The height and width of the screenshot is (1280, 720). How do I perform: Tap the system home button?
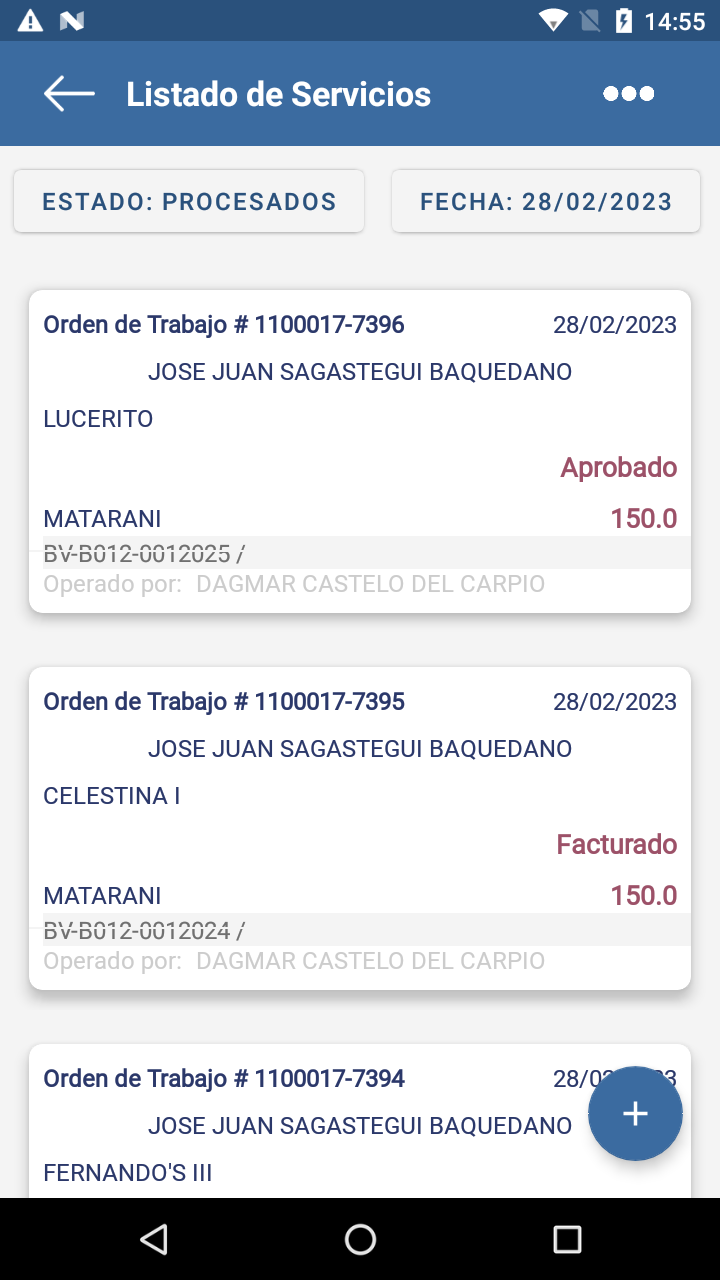click(360, 1240)
